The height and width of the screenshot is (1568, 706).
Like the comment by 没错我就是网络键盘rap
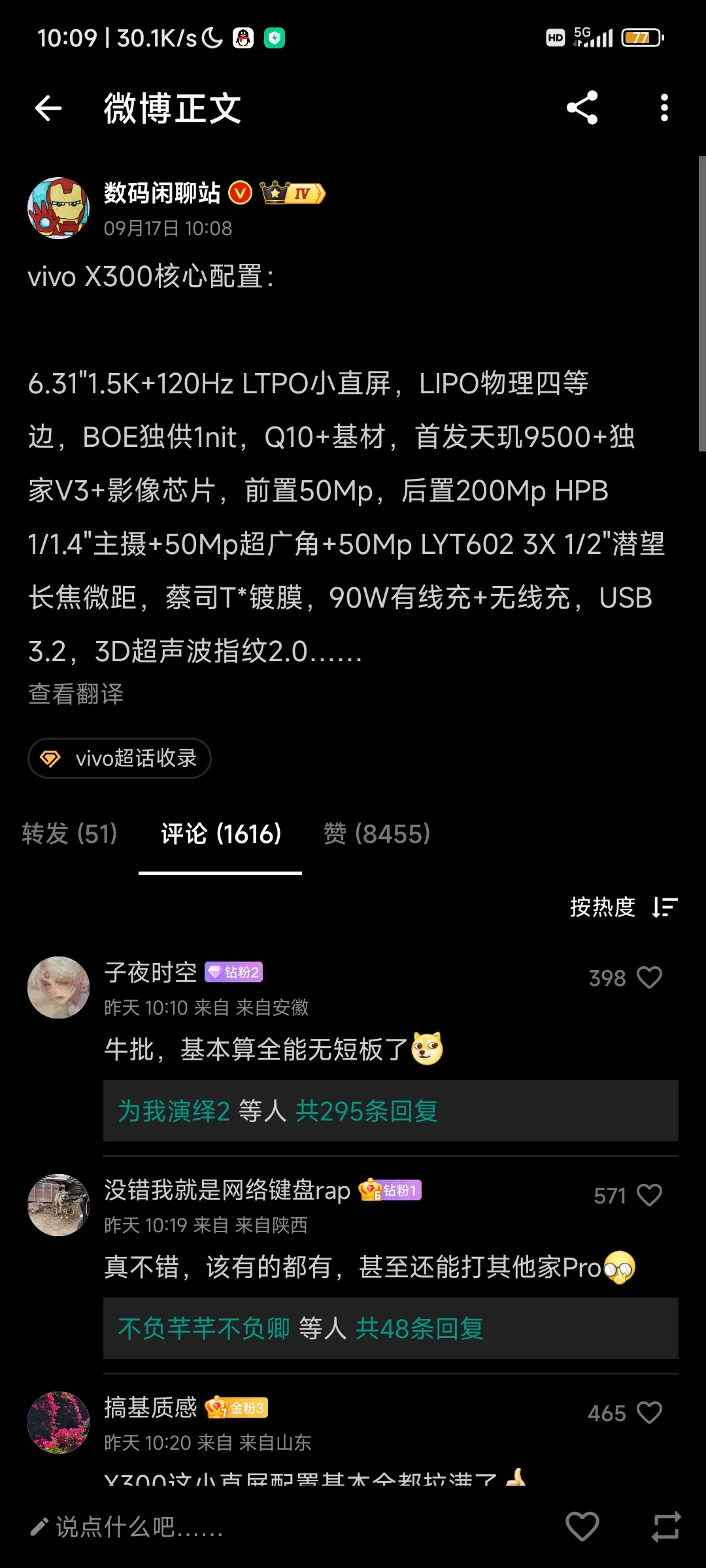tap(649, 1195)
